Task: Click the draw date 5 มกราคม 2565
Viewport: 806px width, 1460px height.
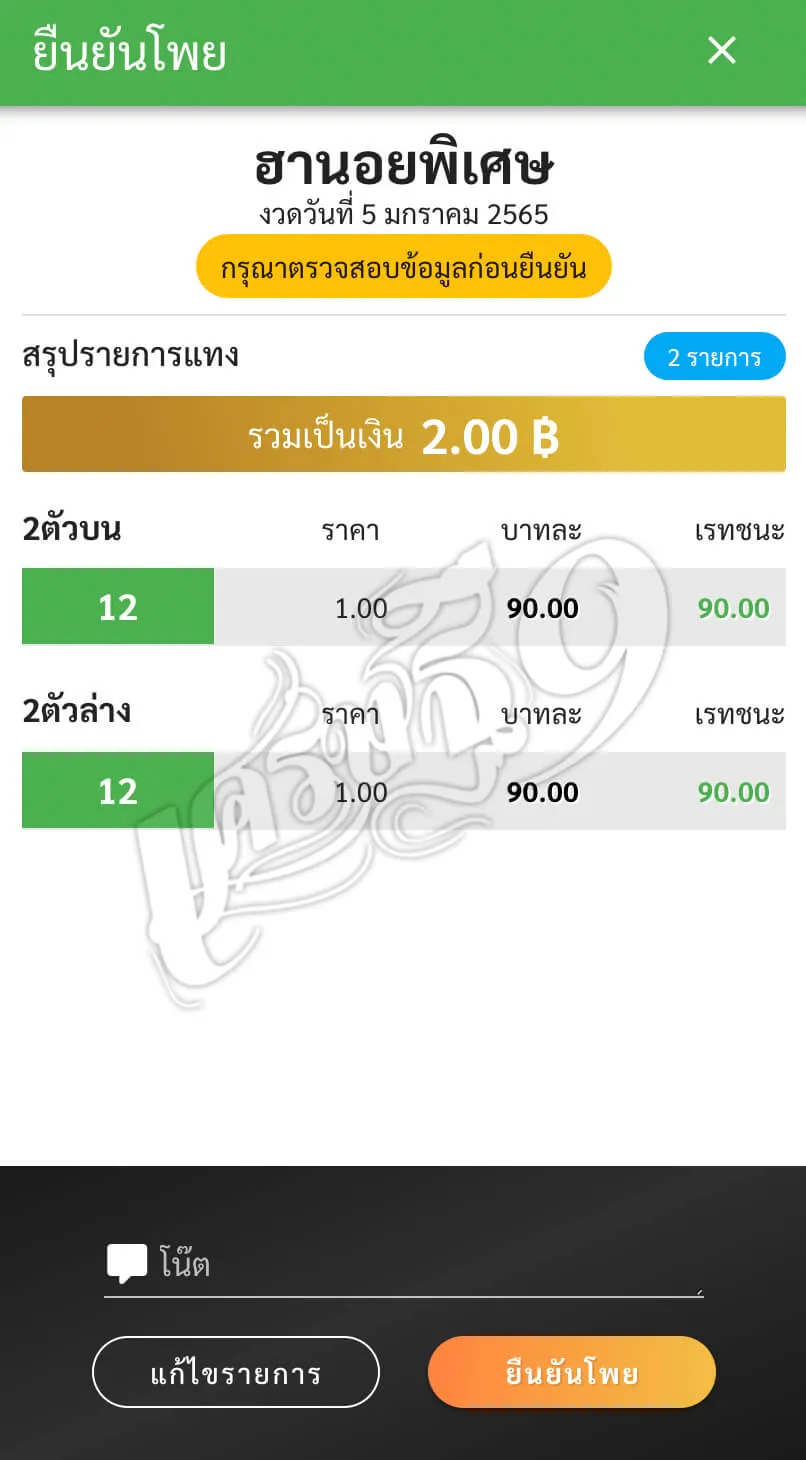Action: coord(403,213)
